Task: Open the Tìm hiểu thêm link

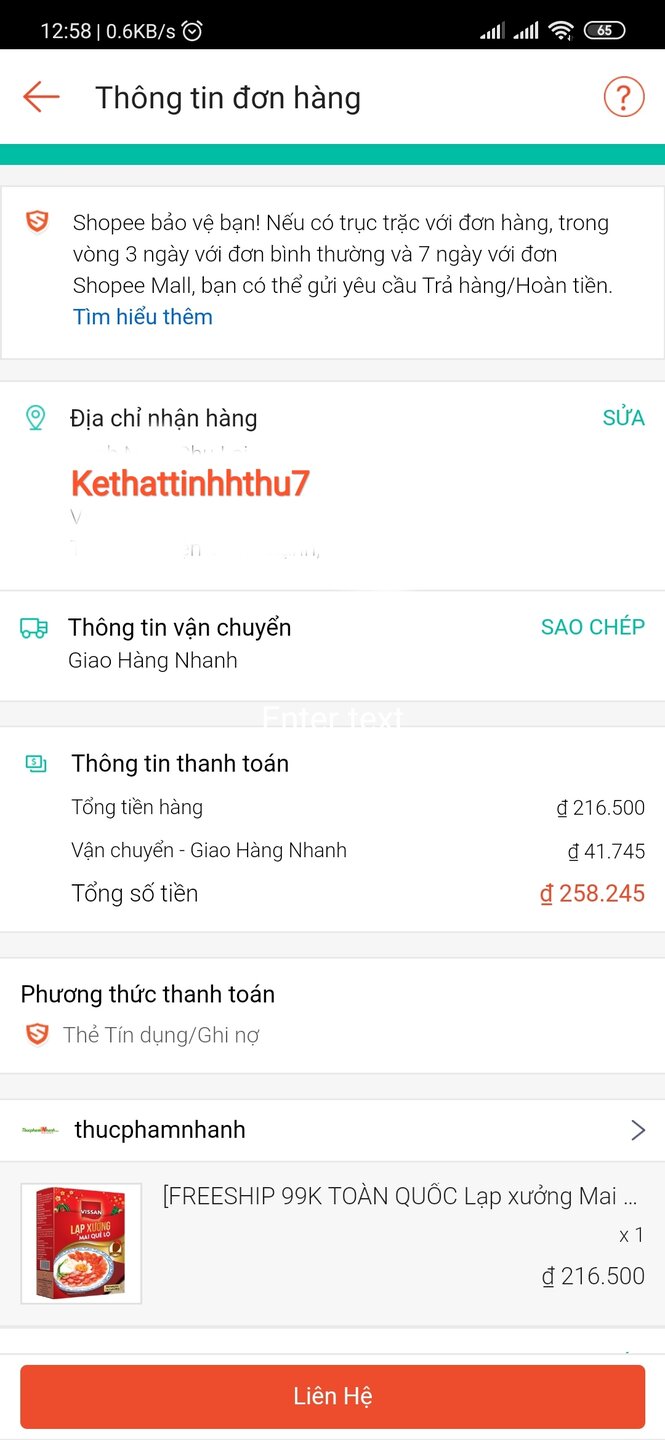Action: point(143,317)
